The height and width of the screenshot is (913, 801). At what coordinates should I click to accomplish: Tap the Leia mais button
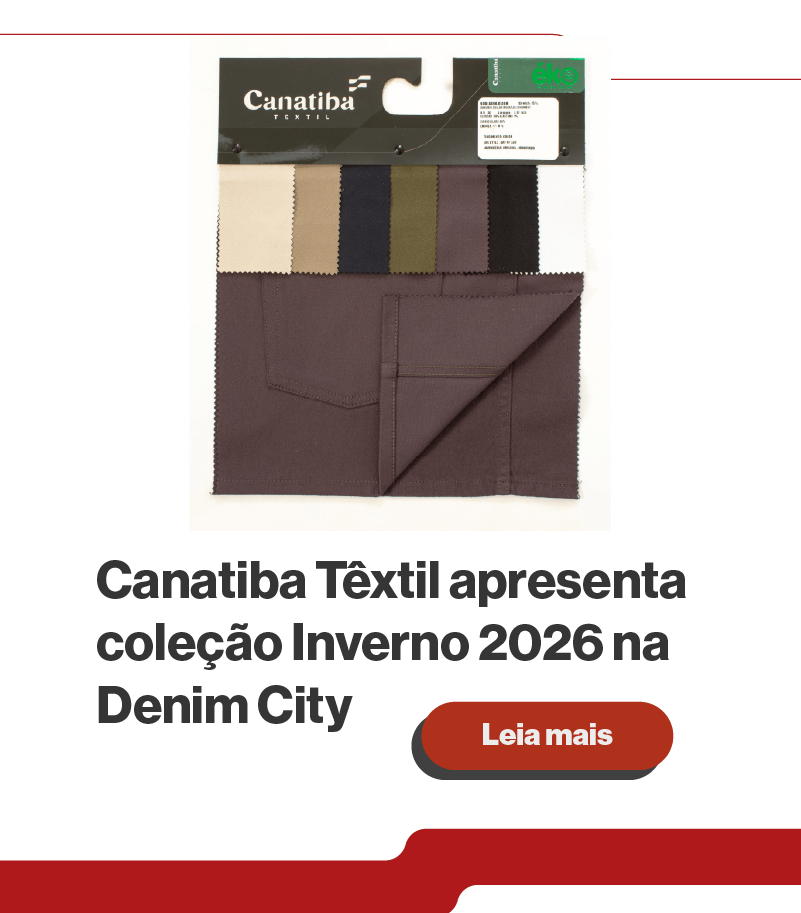click(x=546, y=735)
